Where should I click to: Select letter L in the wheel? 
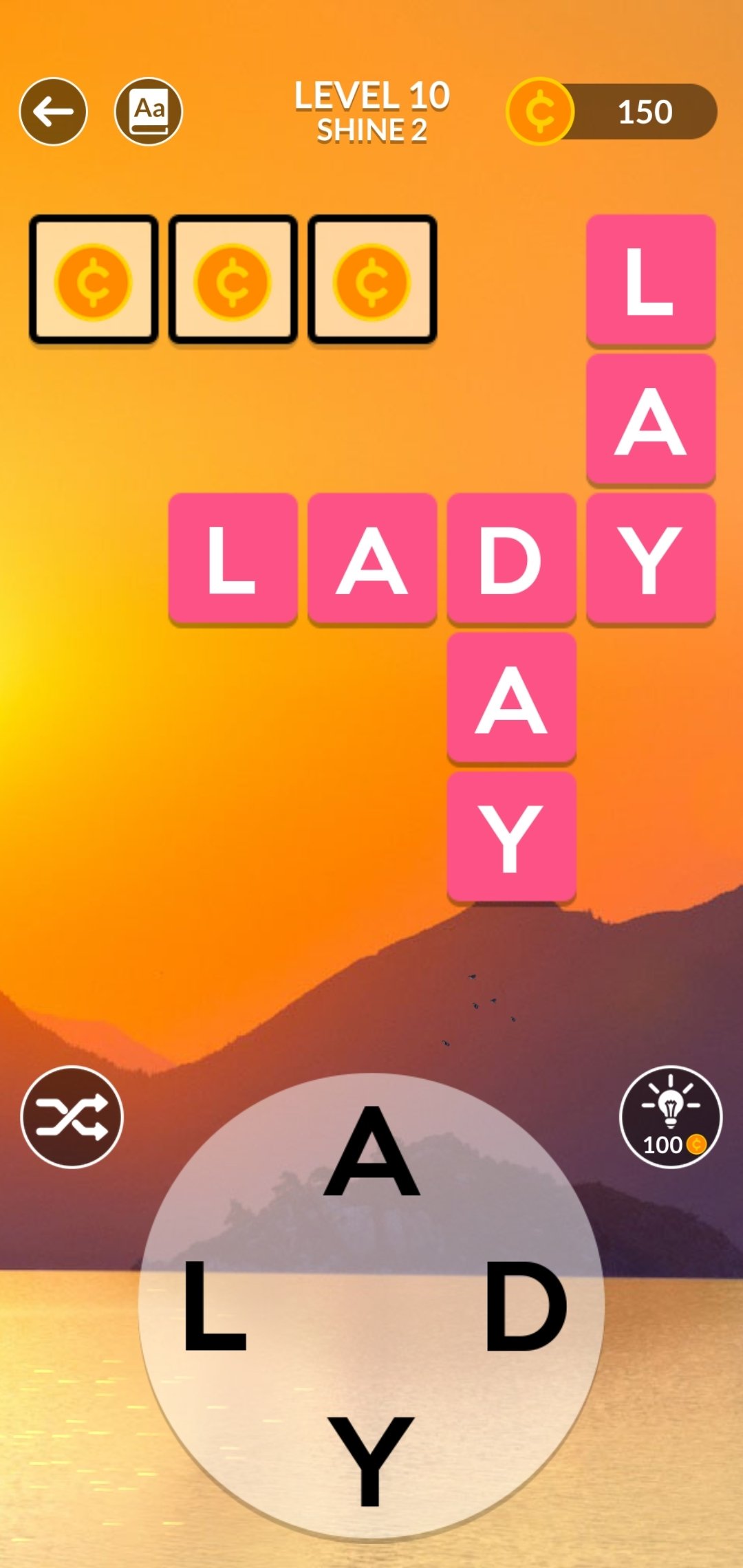214,1305
